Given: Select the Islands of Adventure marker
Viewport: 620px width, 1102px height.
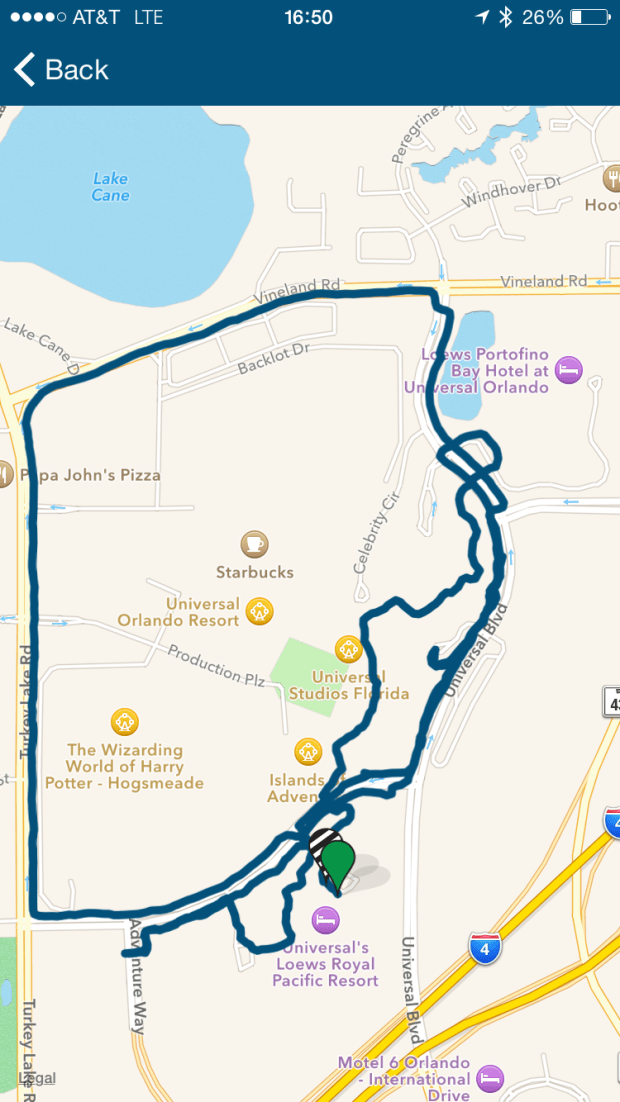Looking at the screenshot, I should [x=308, y=751].
